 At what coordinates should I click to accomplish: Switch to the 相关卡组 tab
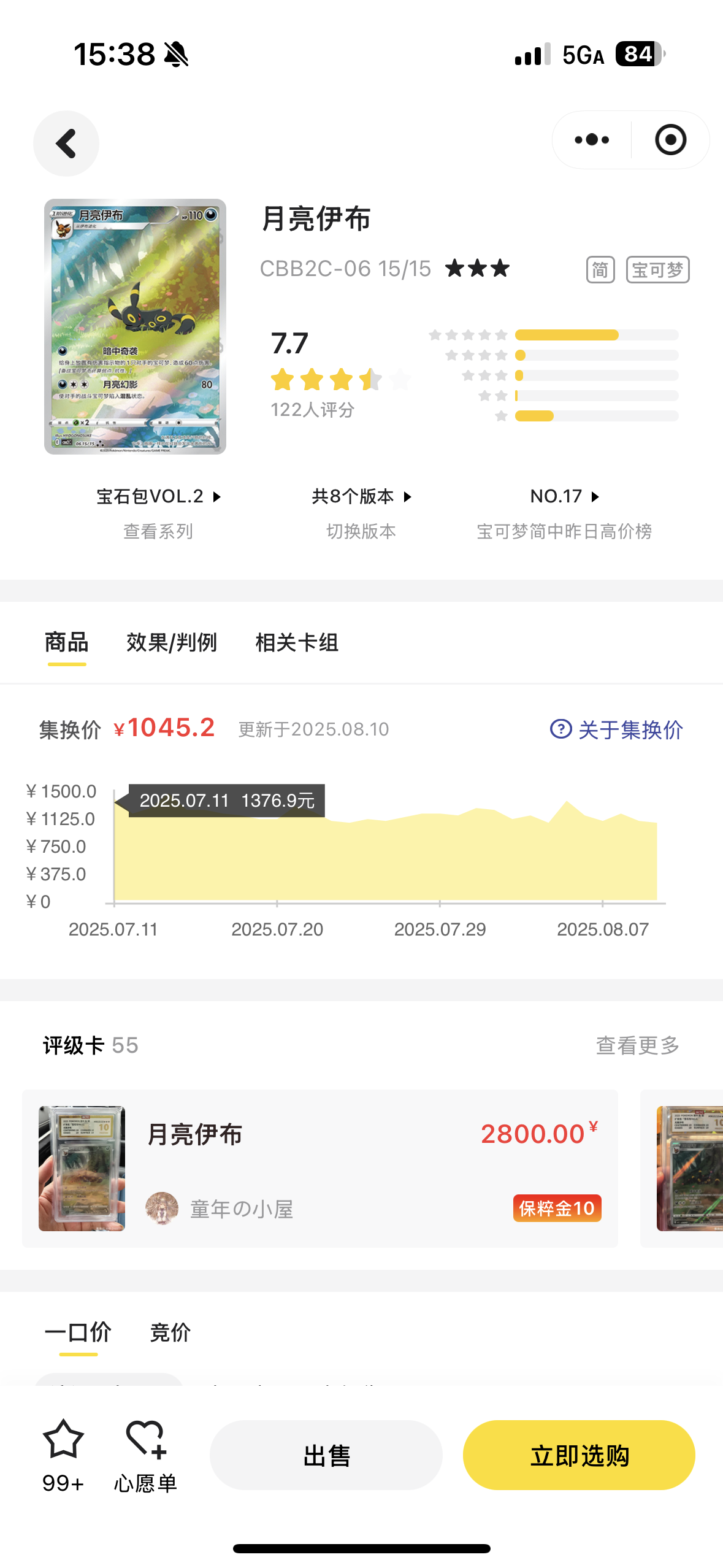coord(297,643)
